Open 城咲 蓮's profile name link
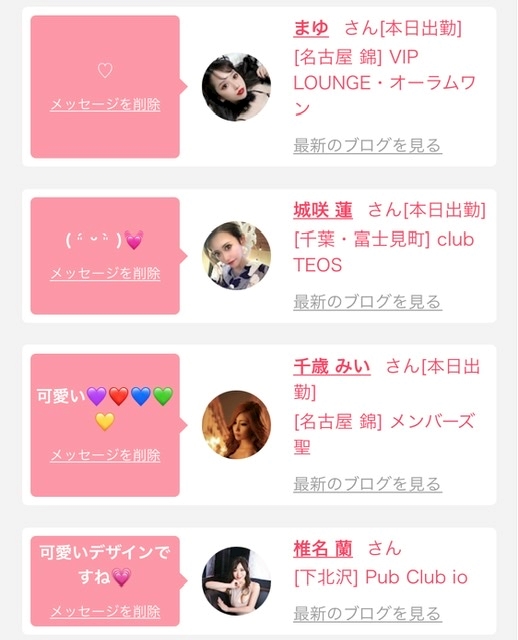Image resolution: width=518 pixels, height=640 pixels. [323, 211]
